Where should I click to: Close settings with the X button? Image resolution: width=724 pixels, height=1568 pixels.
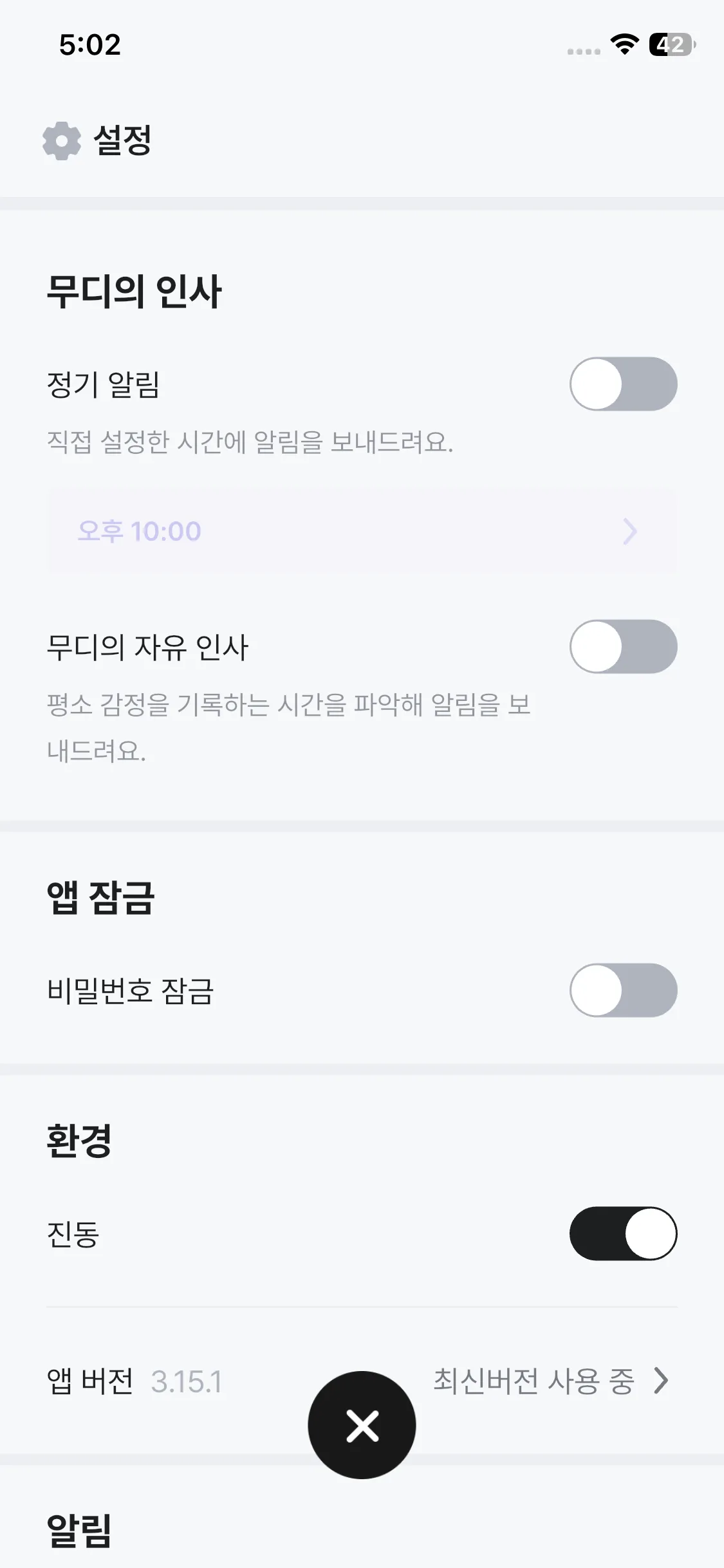tap(362, 1425)
